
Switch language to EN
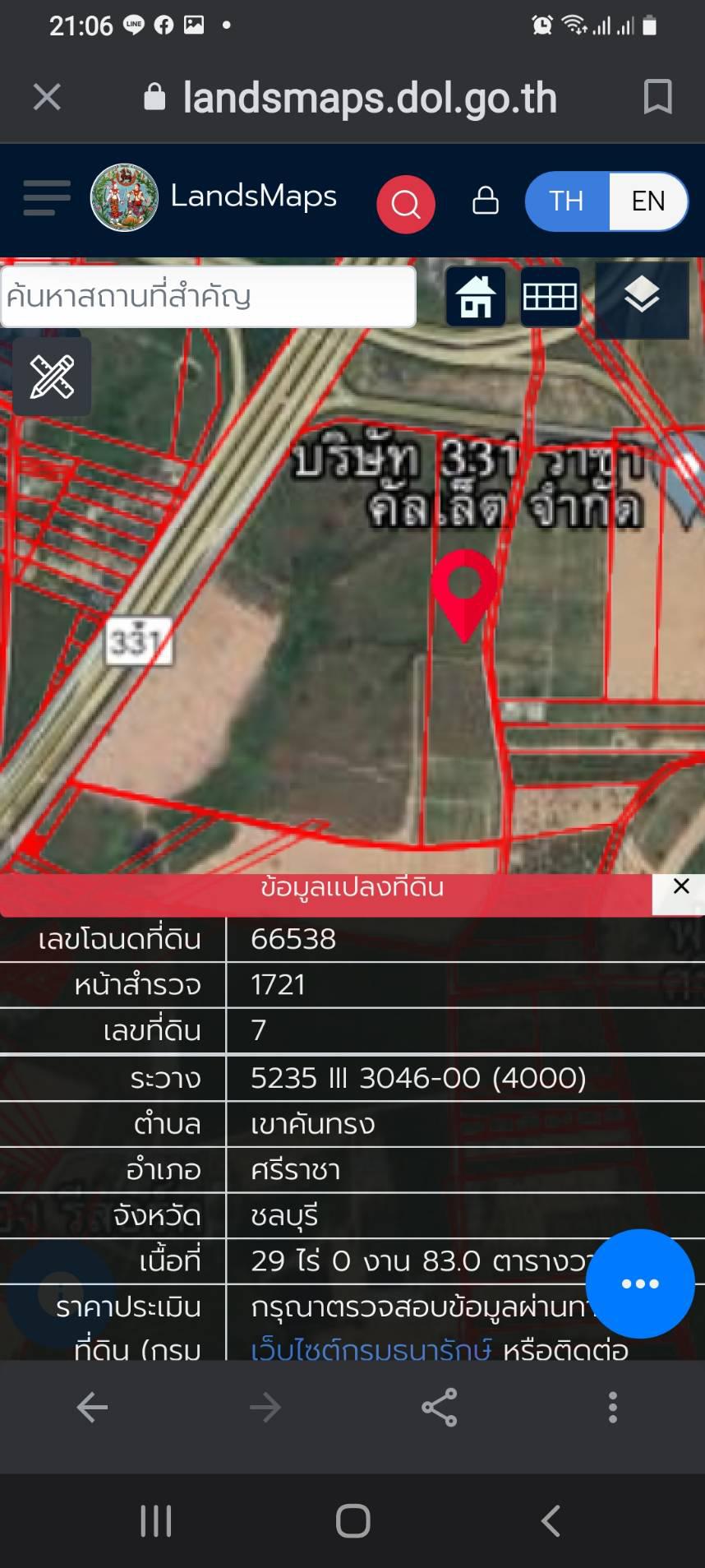[x=647, y=201]
